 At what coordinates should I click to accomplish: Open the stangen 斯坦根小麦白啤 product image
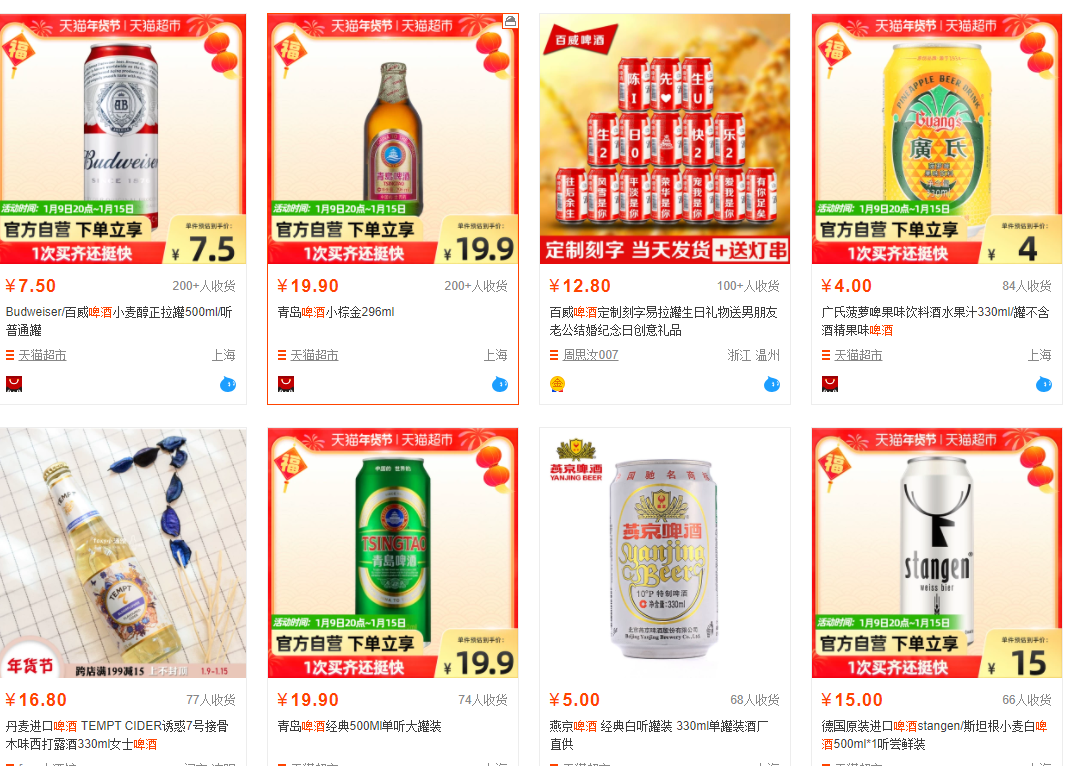pyautogui.click(x=936, y=552)
